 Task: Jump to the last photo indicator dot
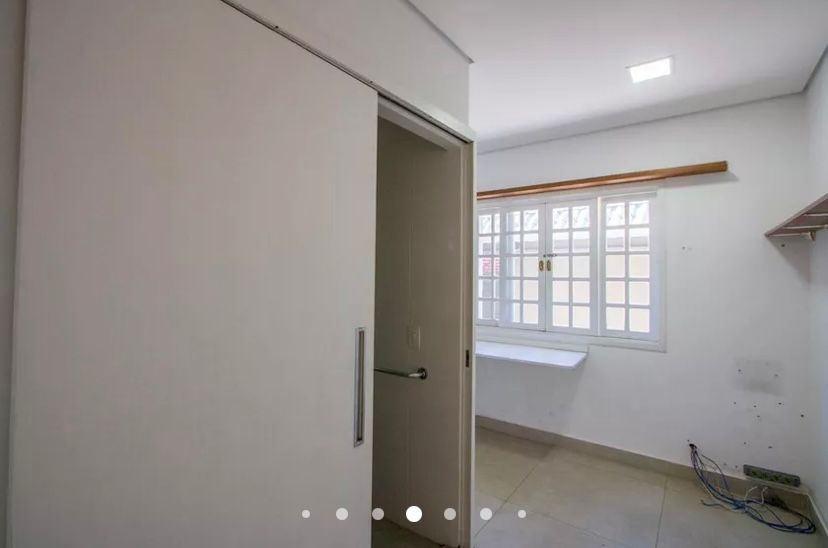522,514
